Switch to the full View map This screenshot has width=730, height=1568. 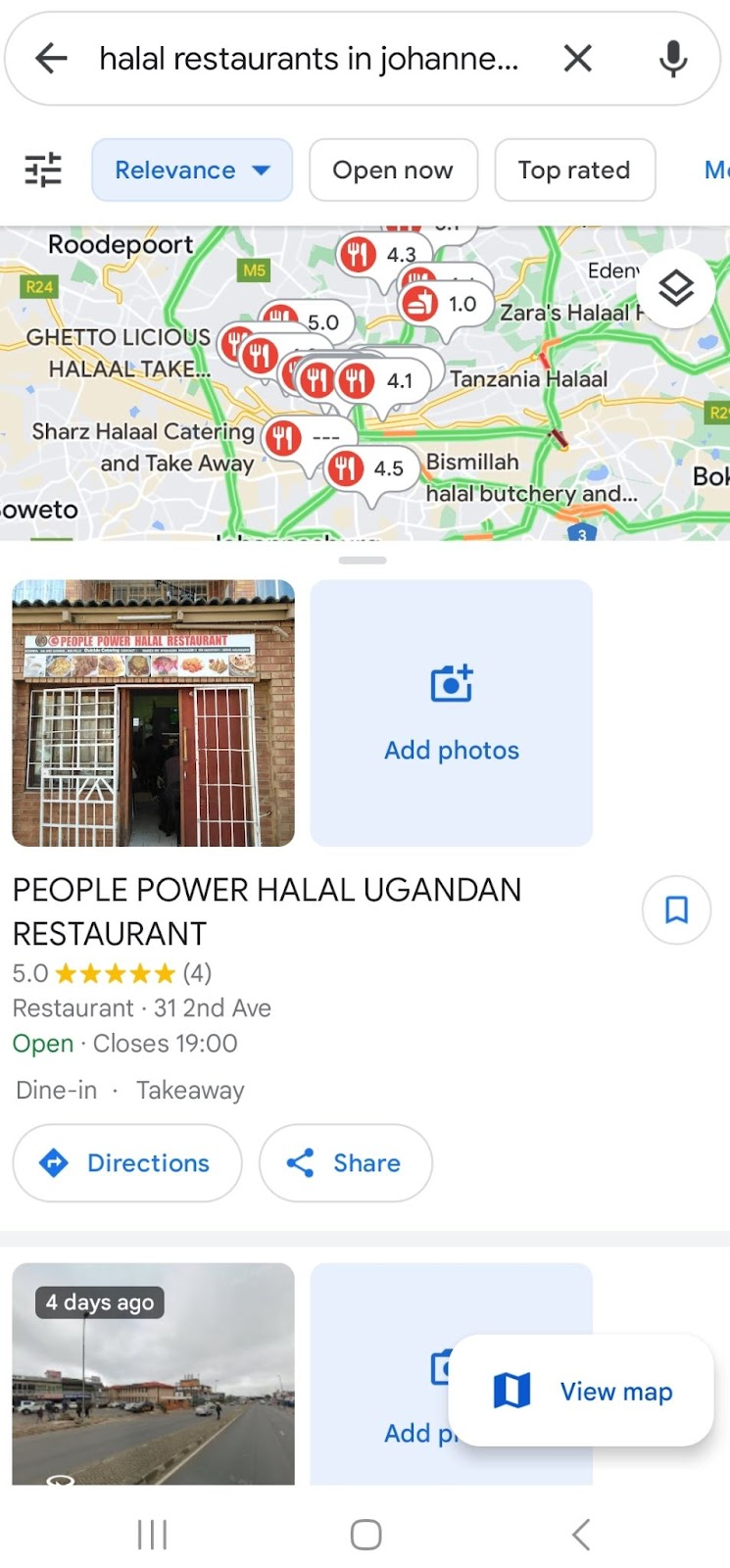click(x=581, y=1391)
